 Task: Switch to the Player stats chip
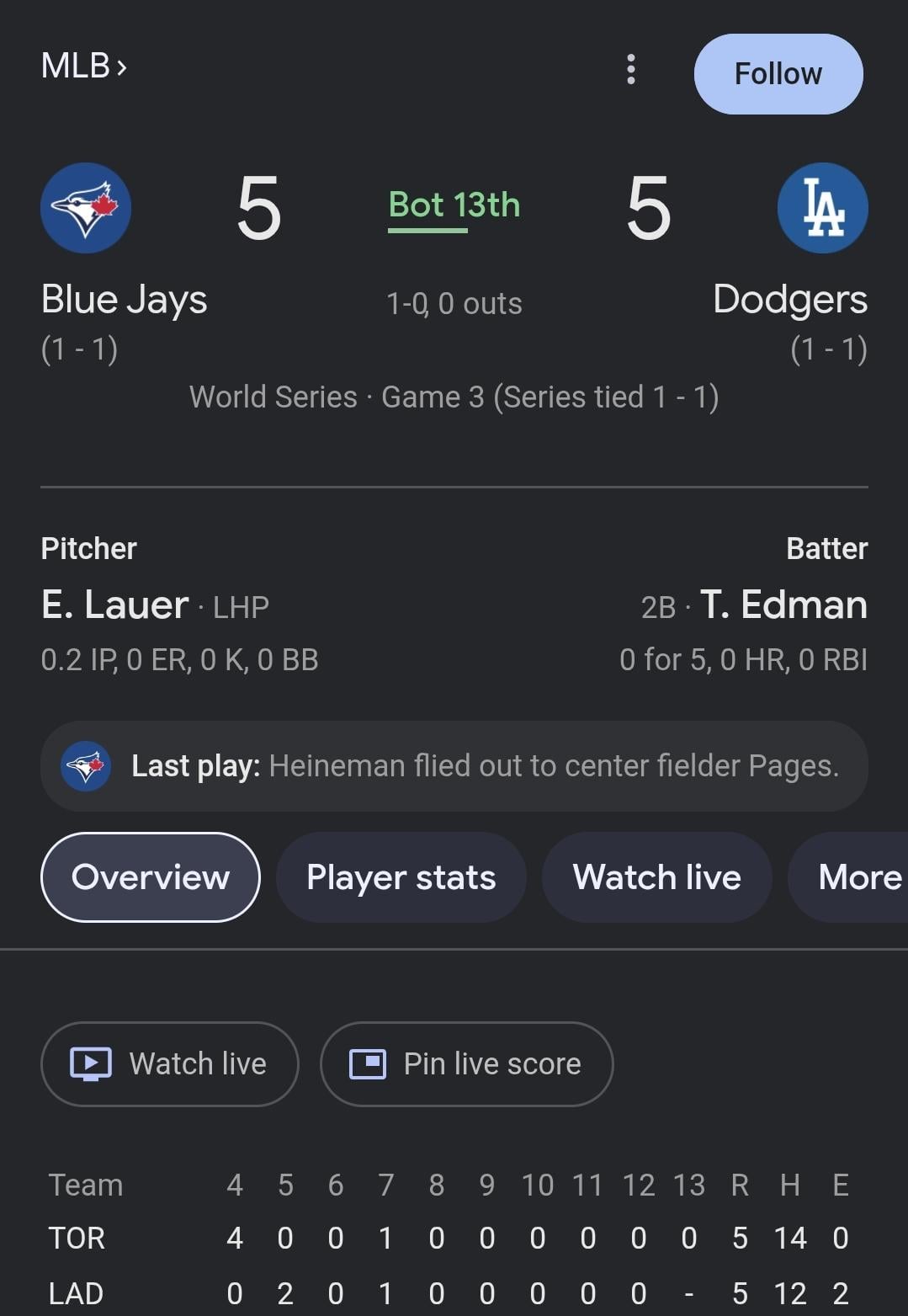pyautogui.click(x=401, y=877)
